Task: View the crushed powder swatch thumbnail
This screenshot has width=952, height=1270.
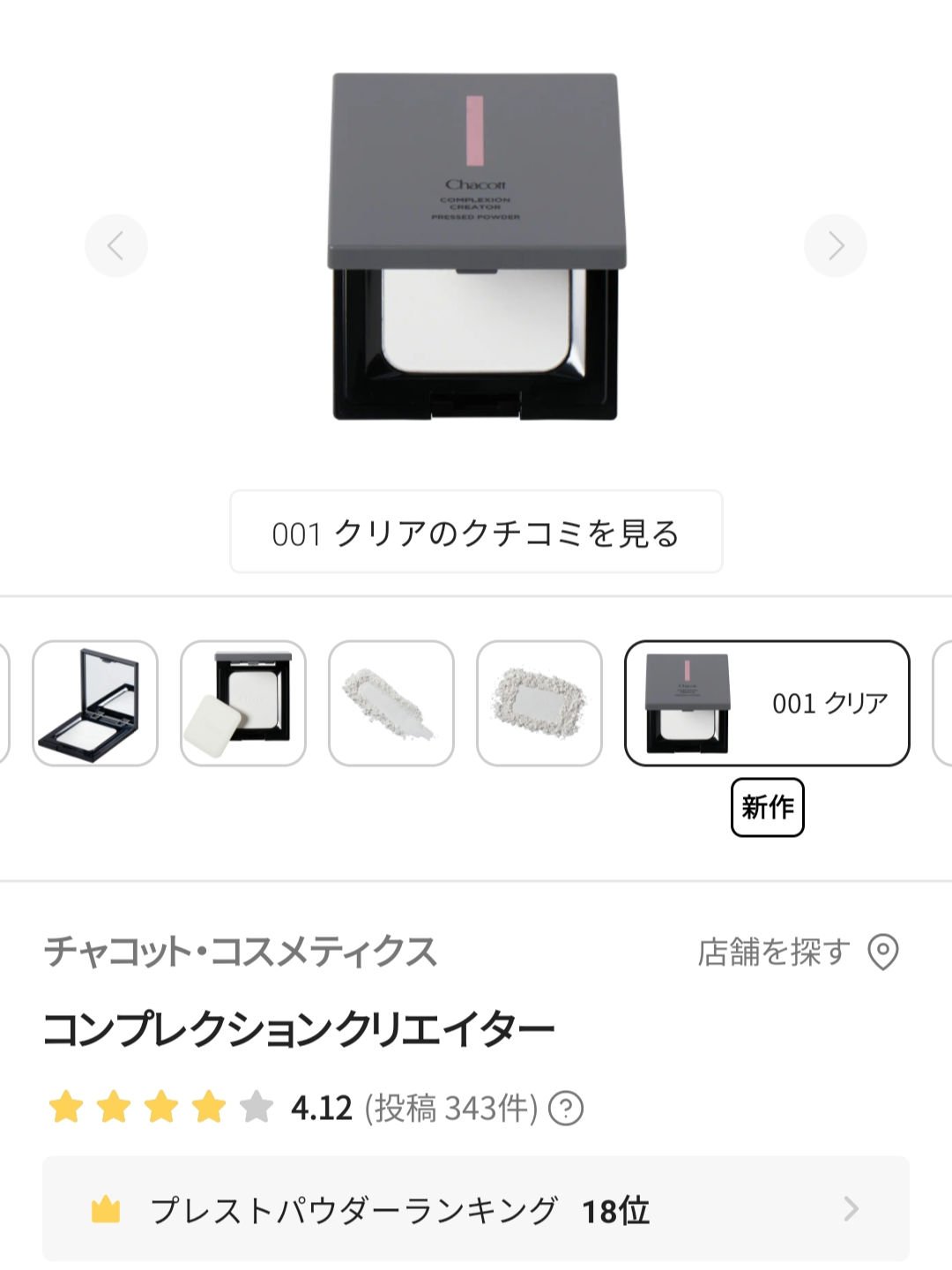Action: 539,703
